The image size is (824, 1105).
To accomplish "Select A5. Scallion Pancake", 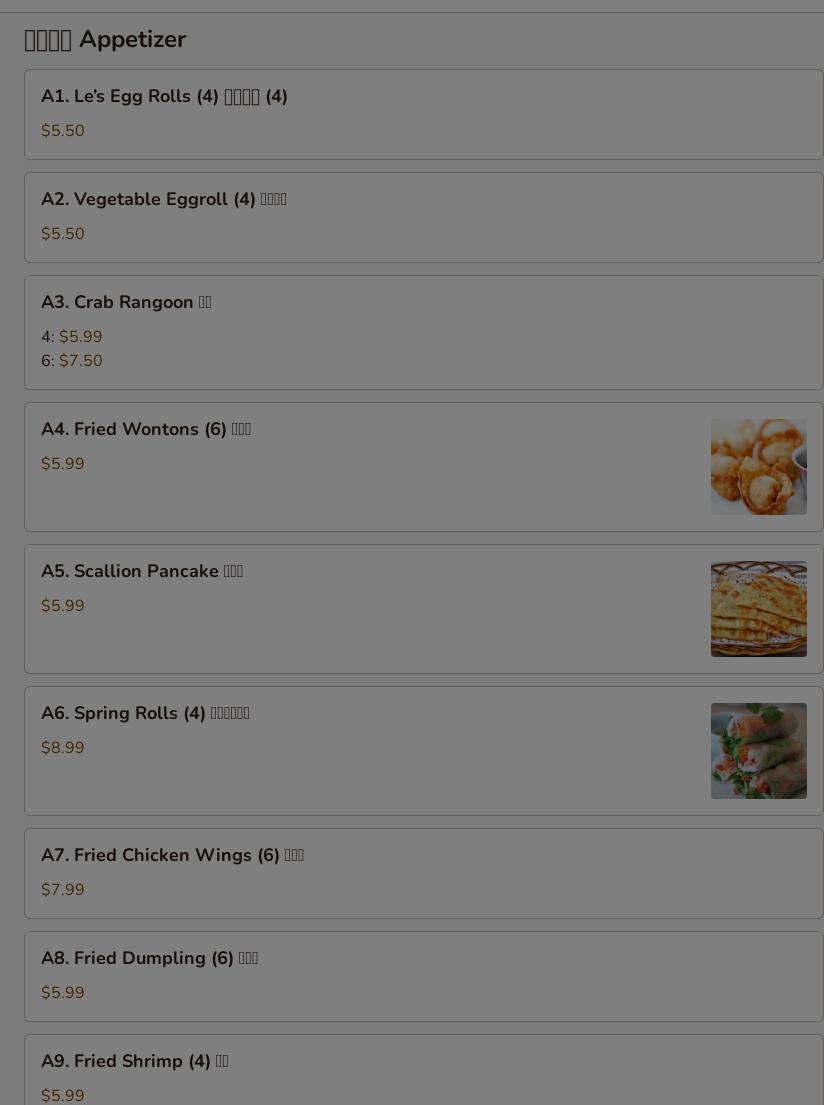I will 142,572.
